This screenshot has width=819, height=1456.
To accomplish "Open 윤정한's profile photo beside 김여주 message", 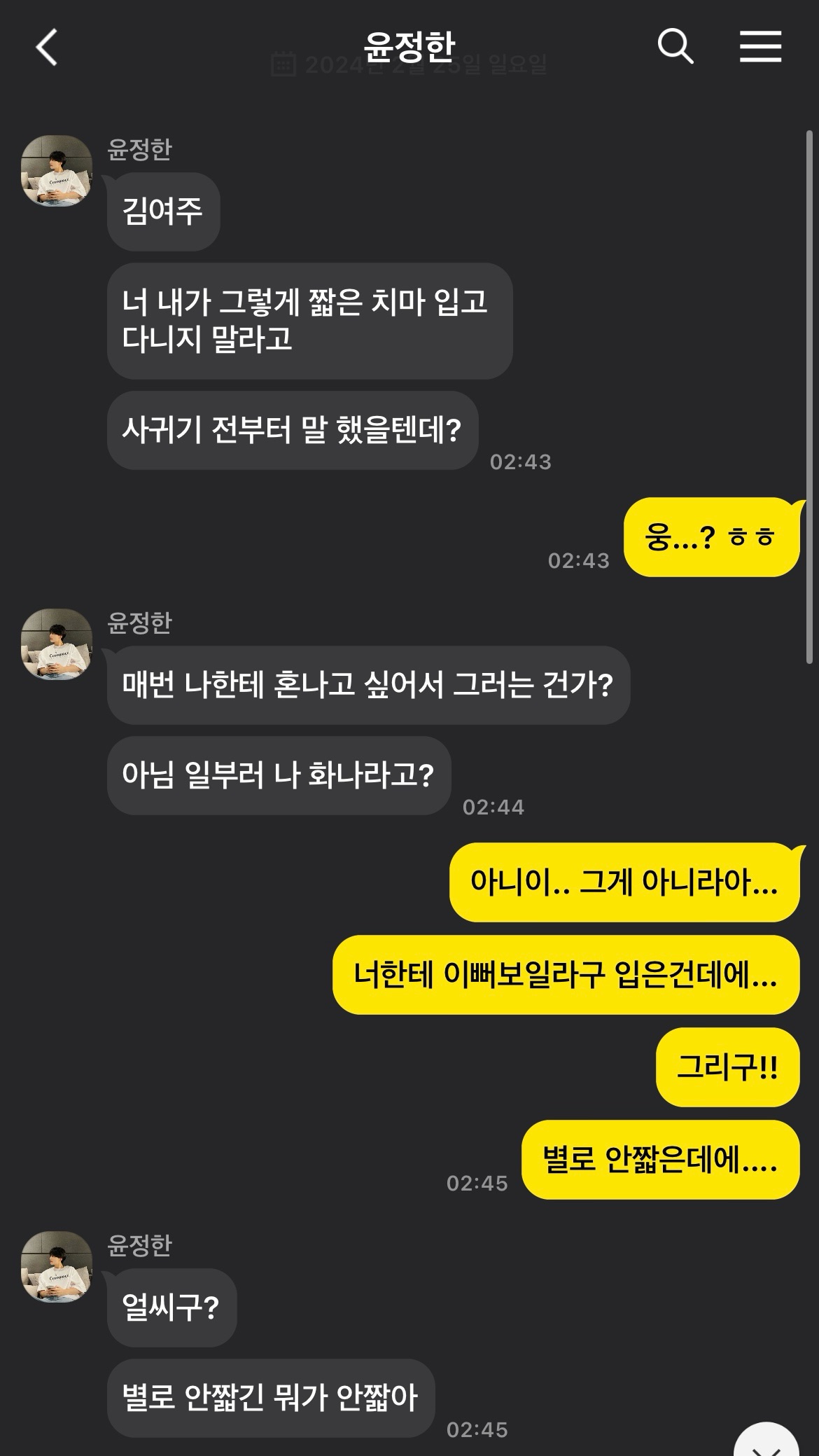I will (57, 171).
